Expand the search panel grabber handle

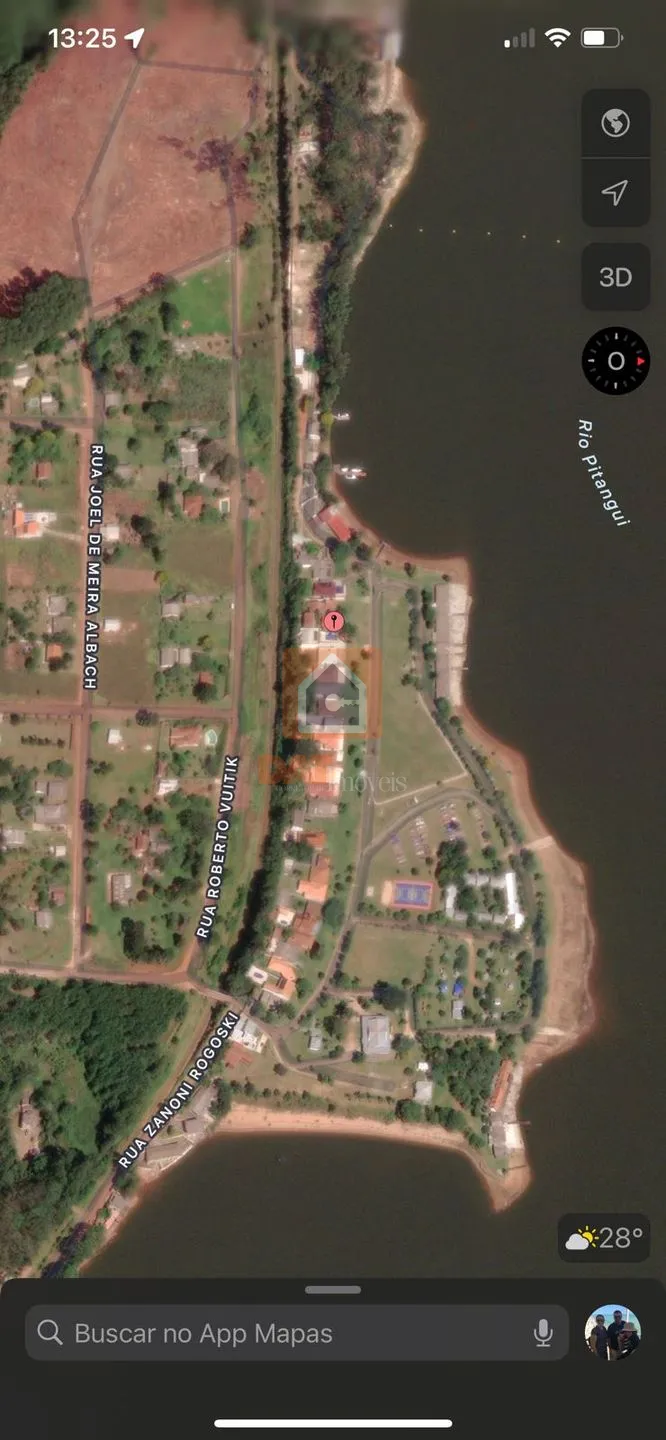[333, 1290]
